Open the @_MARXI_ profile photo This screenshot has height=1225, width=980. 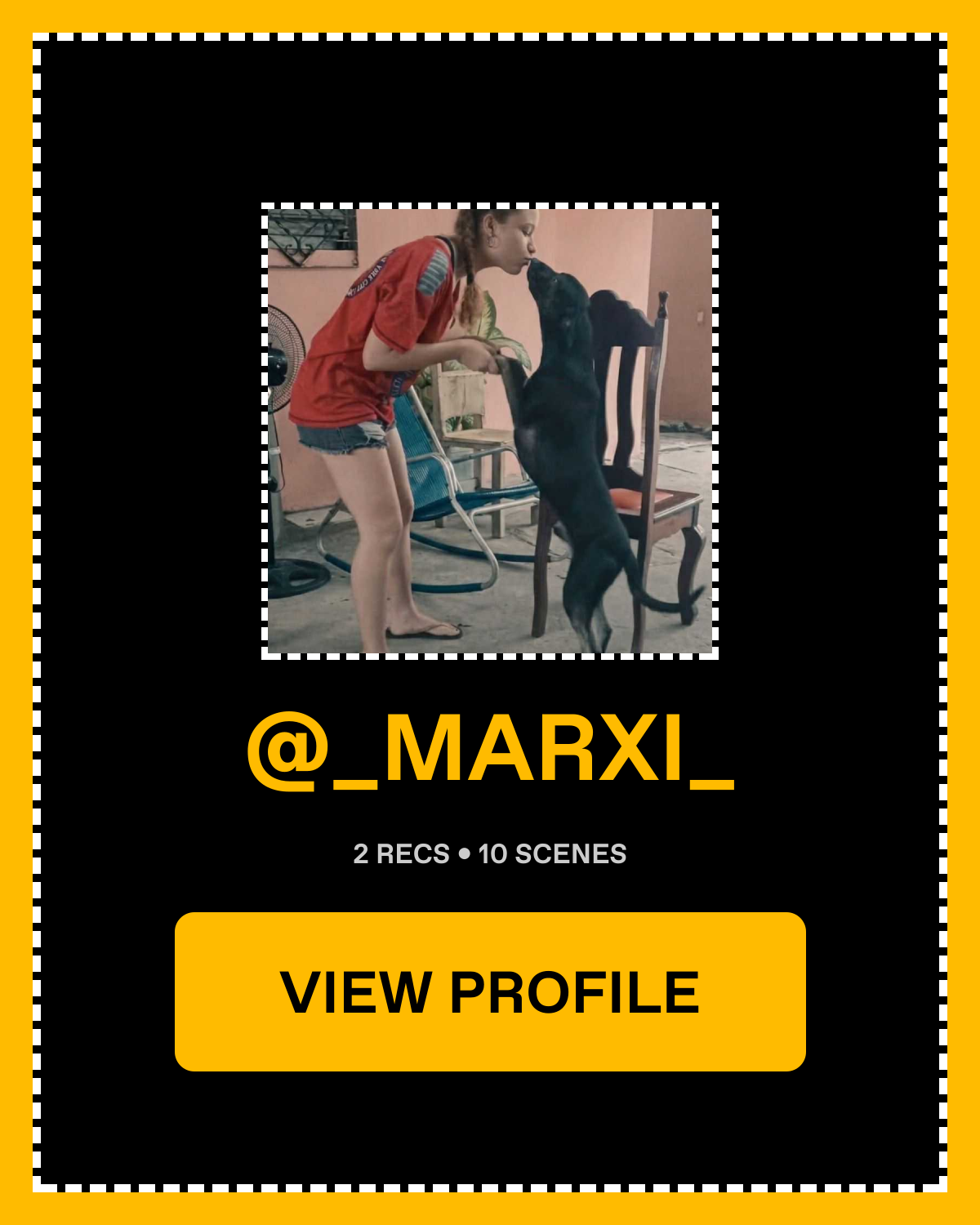point(490,431)
